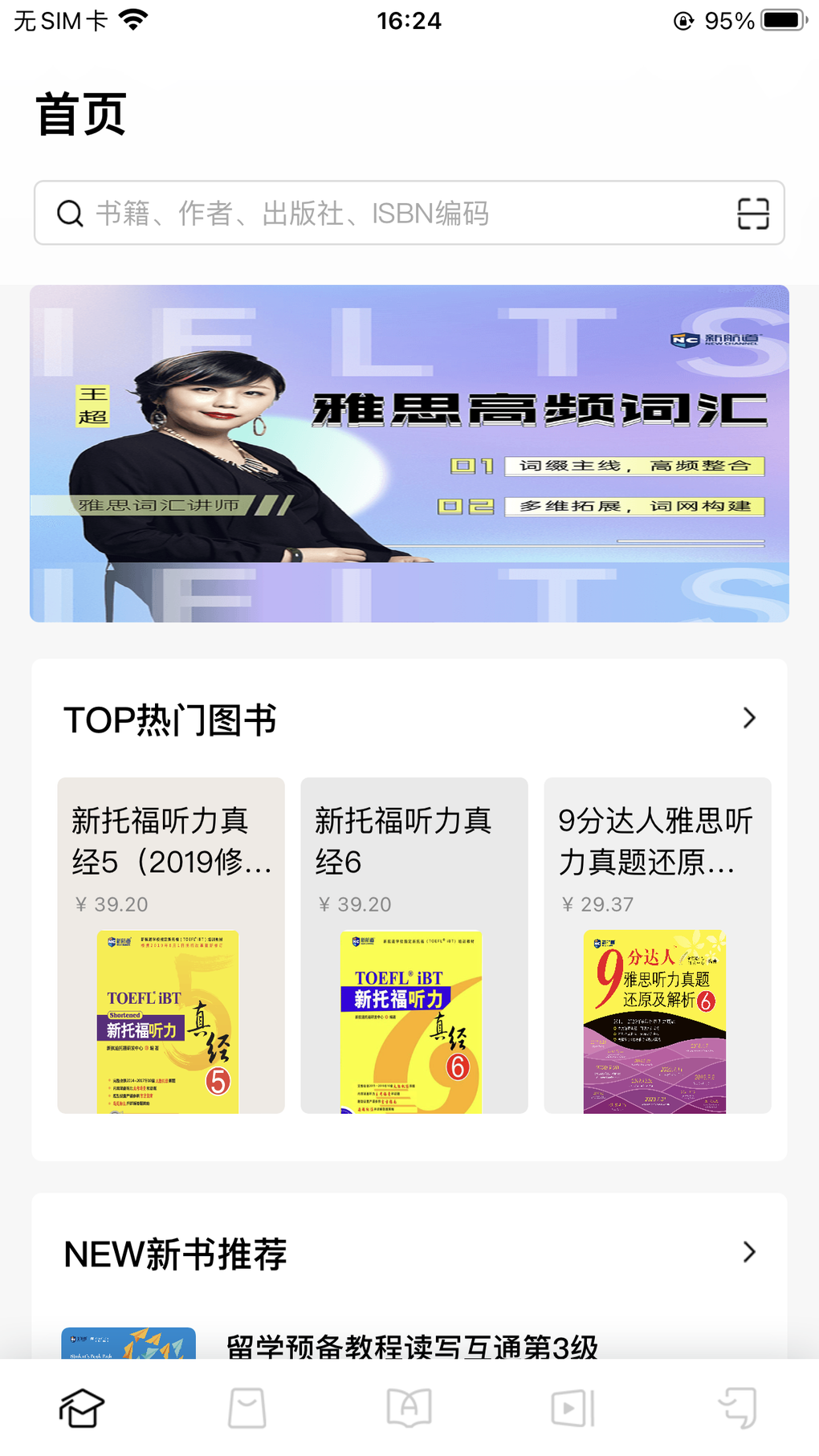This screenshot has width=819, height=1456.
Task: Open book 新托福听力真经6
Action: coord(414,945)
